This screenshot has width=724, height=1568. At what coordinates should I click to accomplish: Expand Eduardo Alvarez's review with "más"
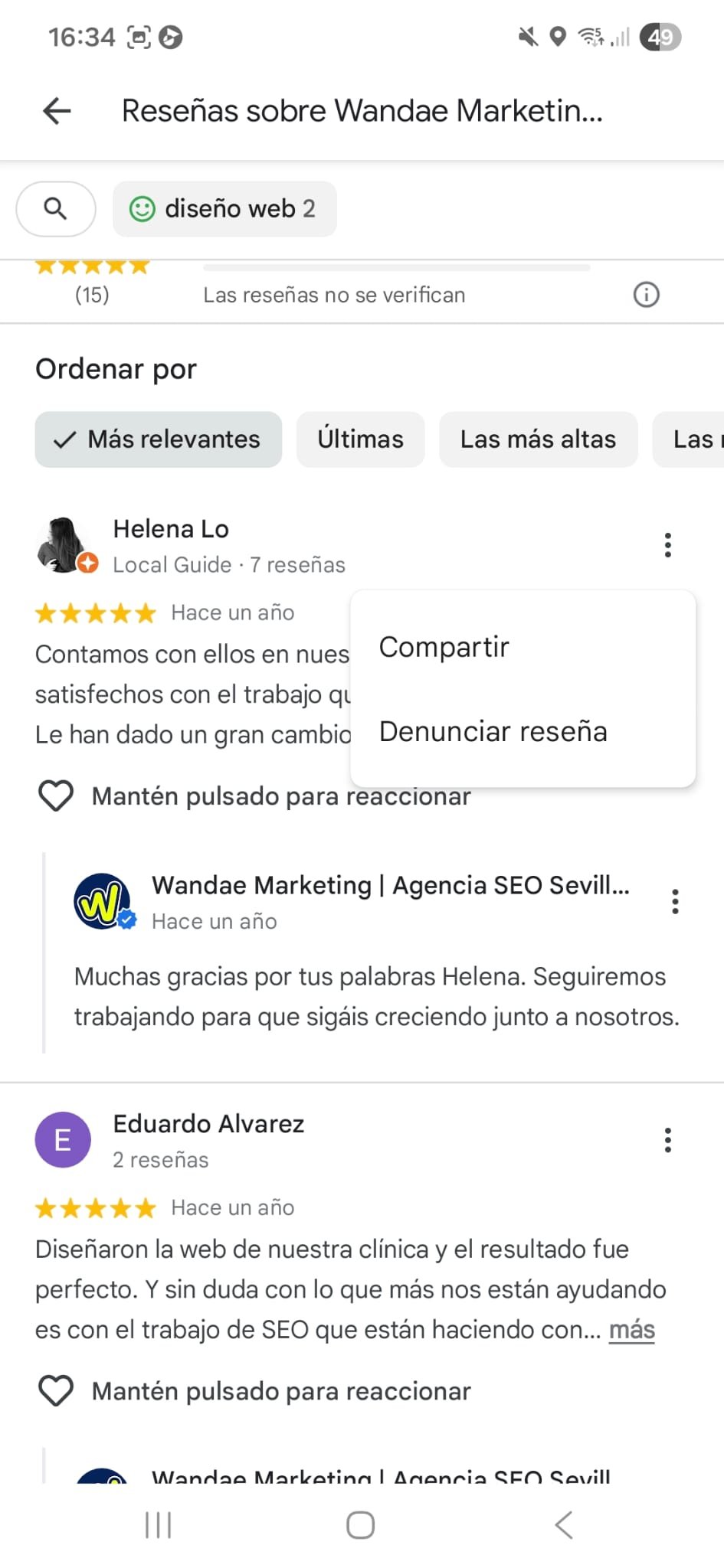[631, 1330]
